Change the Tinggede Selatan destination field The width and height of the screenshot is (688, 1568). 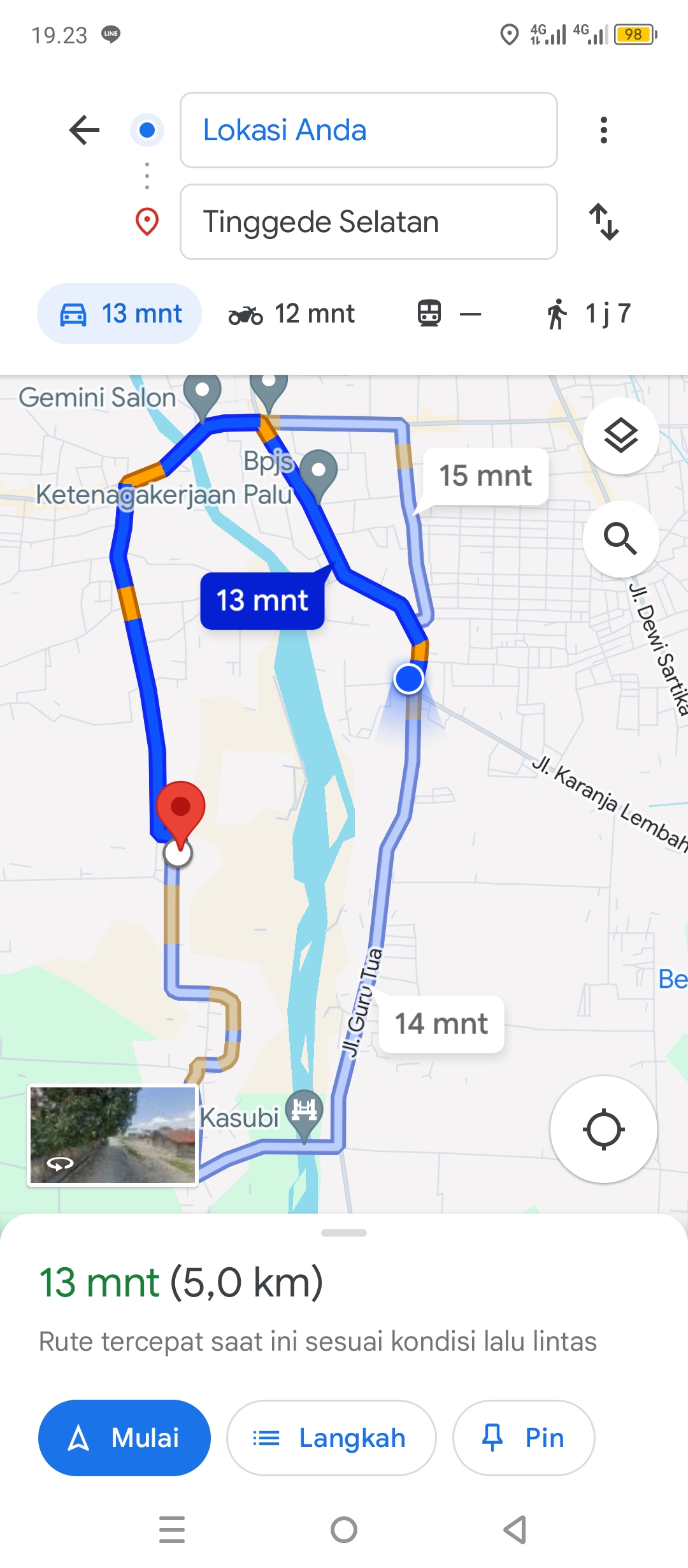tap(369, 222)
